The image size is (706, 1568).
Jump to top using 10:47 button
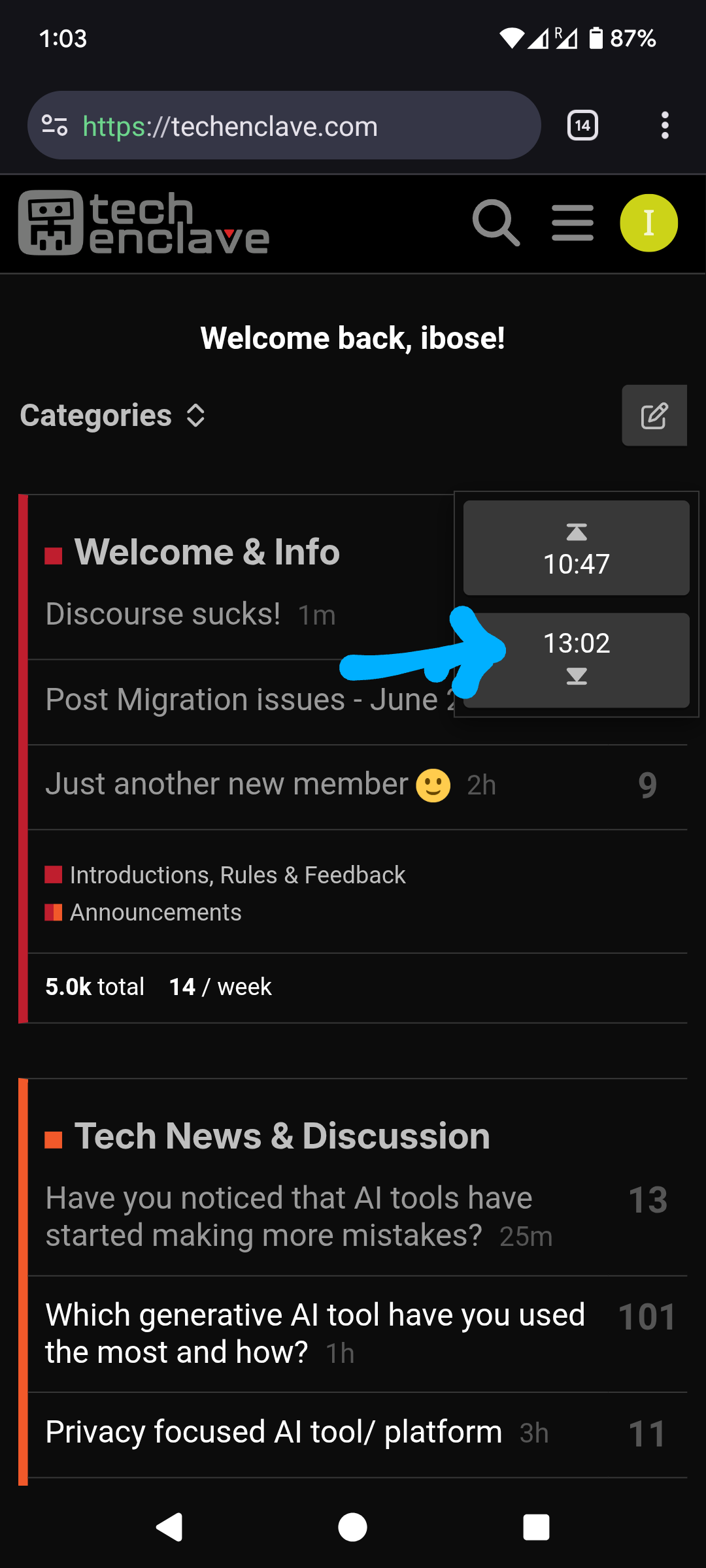[x=576, y=548]
